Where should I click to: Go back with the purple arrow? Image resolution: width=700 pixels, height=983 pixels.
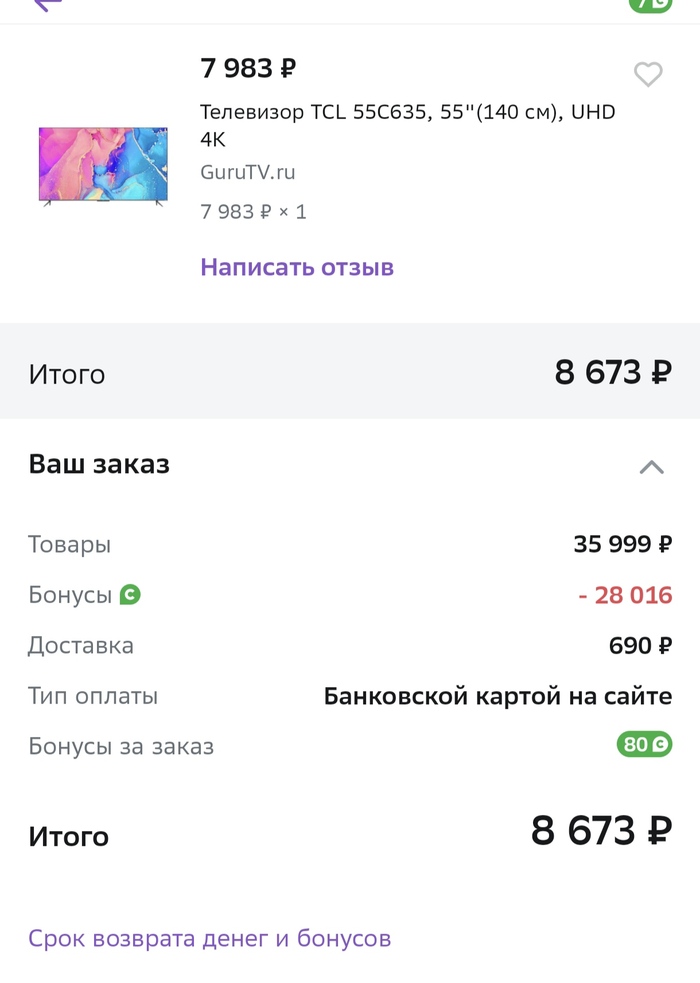(46, 4)
